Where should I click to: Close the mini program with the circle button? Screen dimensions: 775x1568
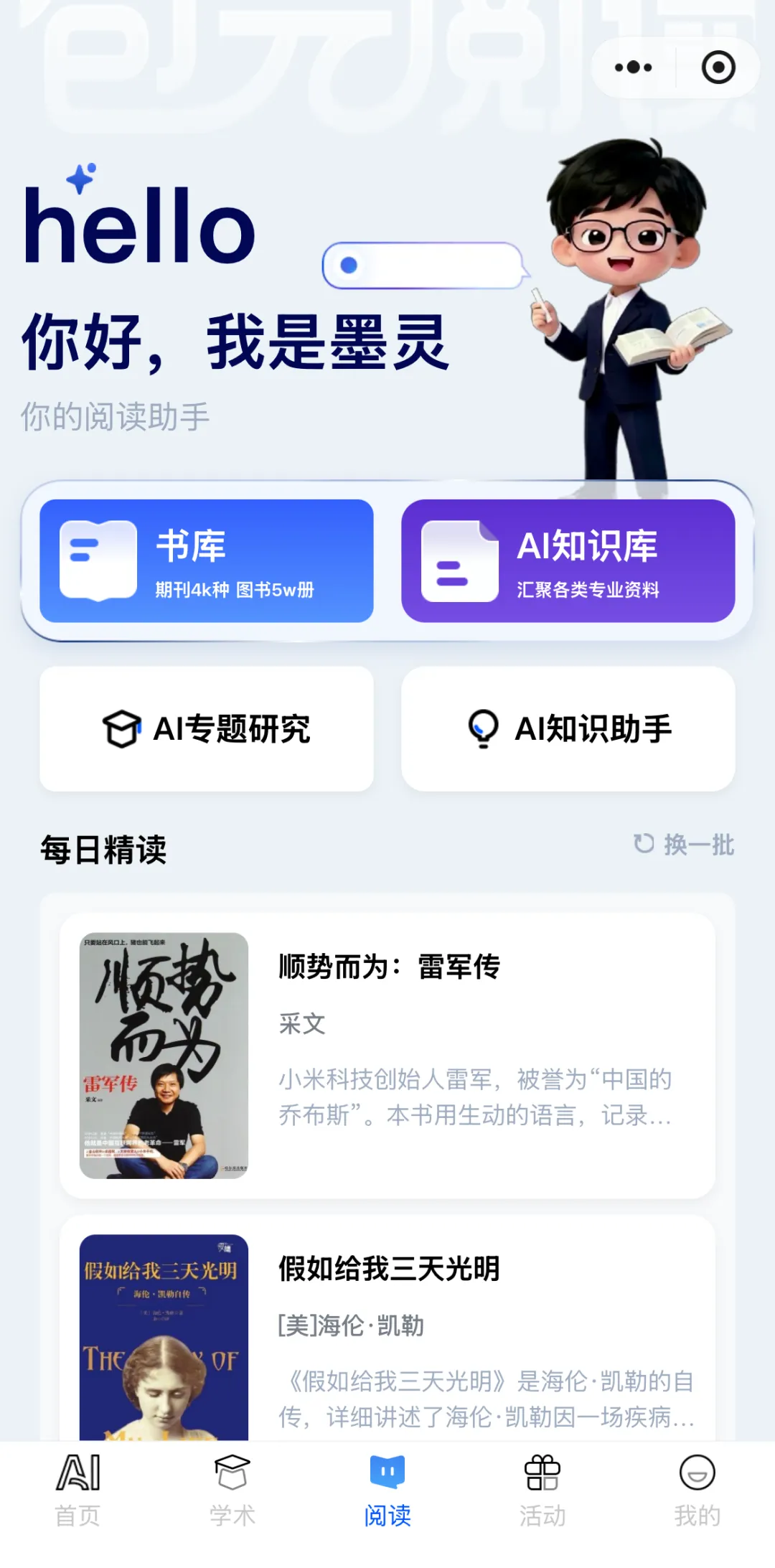click(718, 67)
